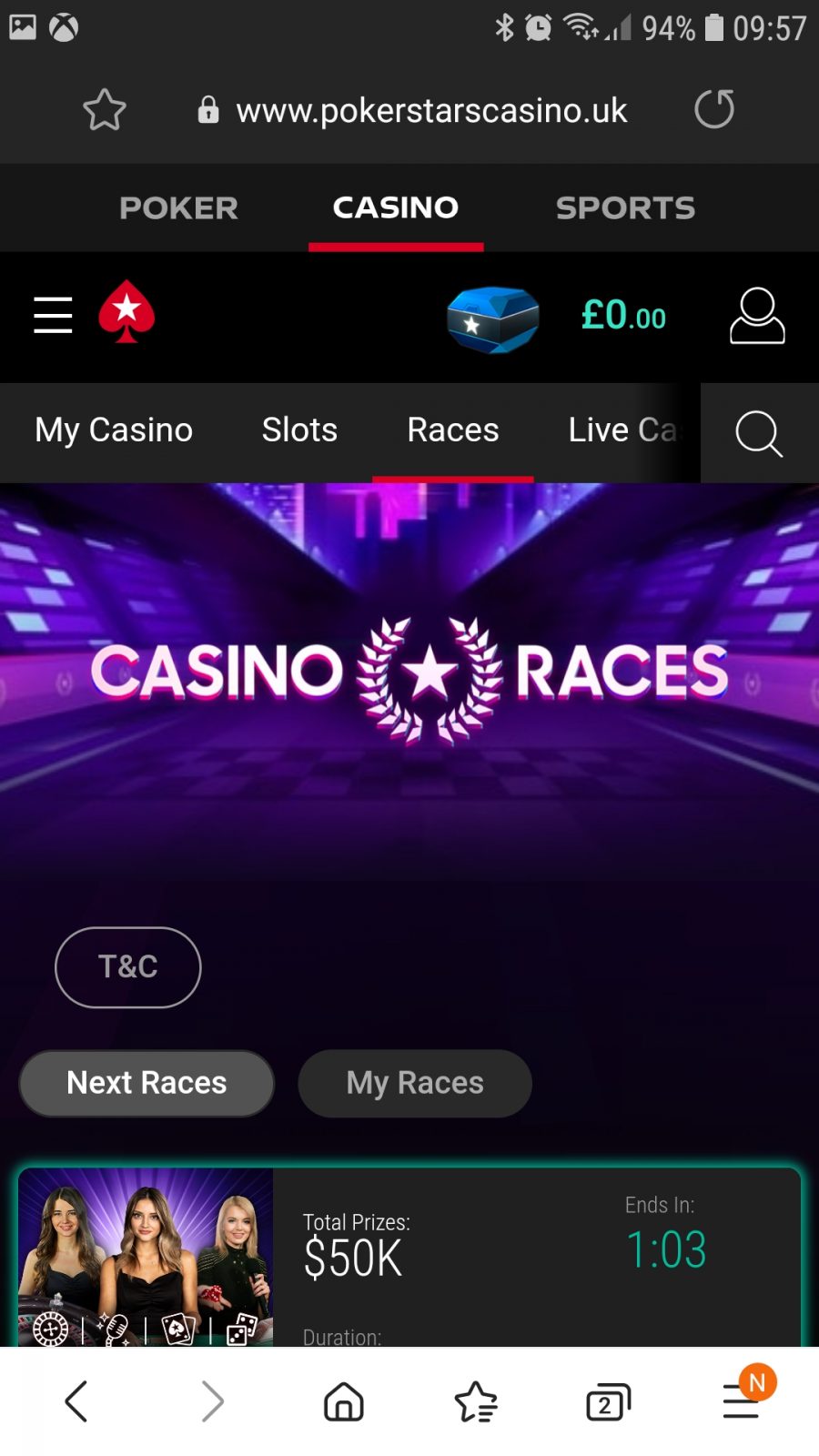Open the browser tabs switcher
This screenshot has width=819, height=1456.
(608, 1401)
